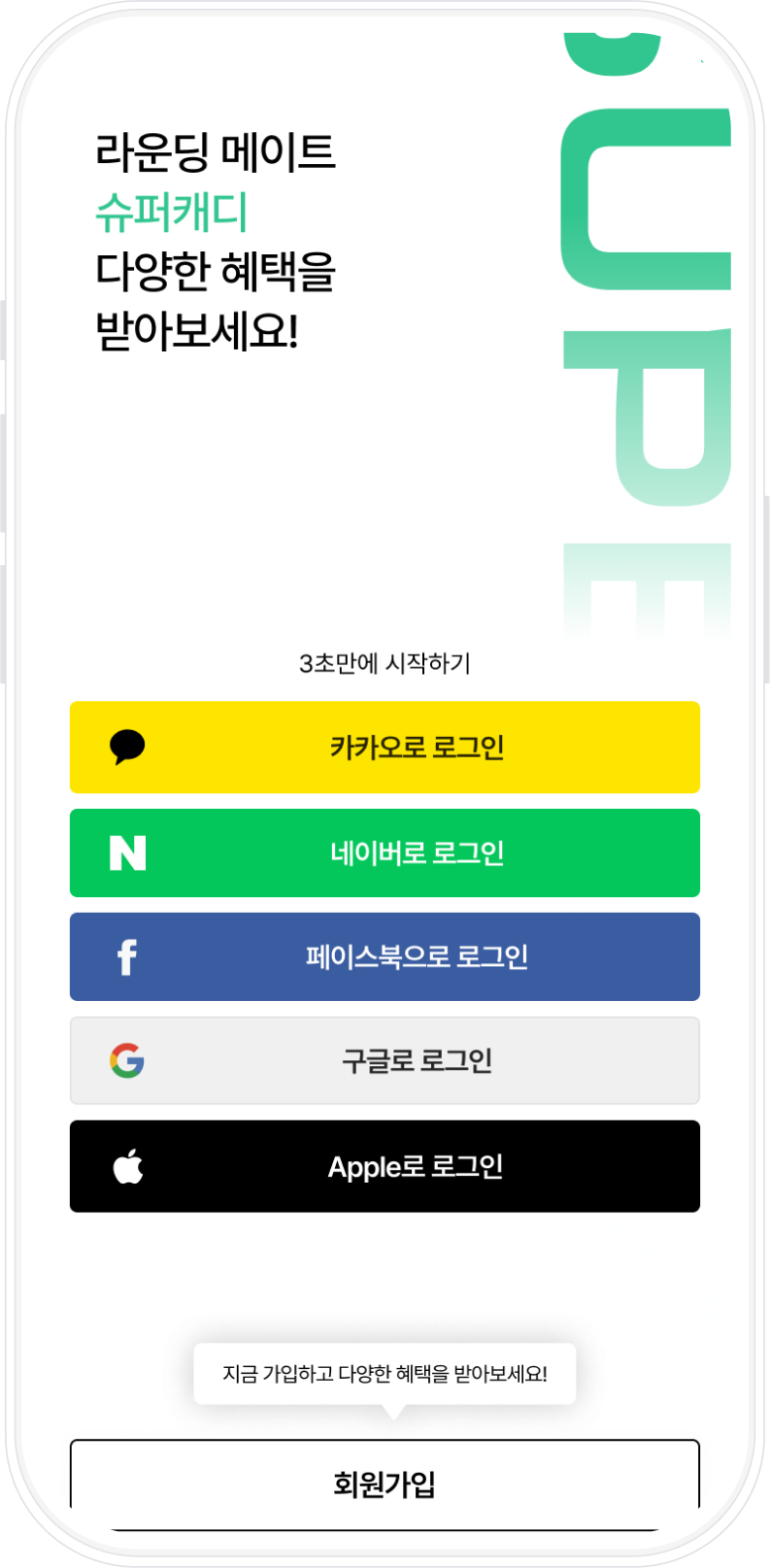Select the Naver login button
770x1568 pixels.
(x=385, y=852)
